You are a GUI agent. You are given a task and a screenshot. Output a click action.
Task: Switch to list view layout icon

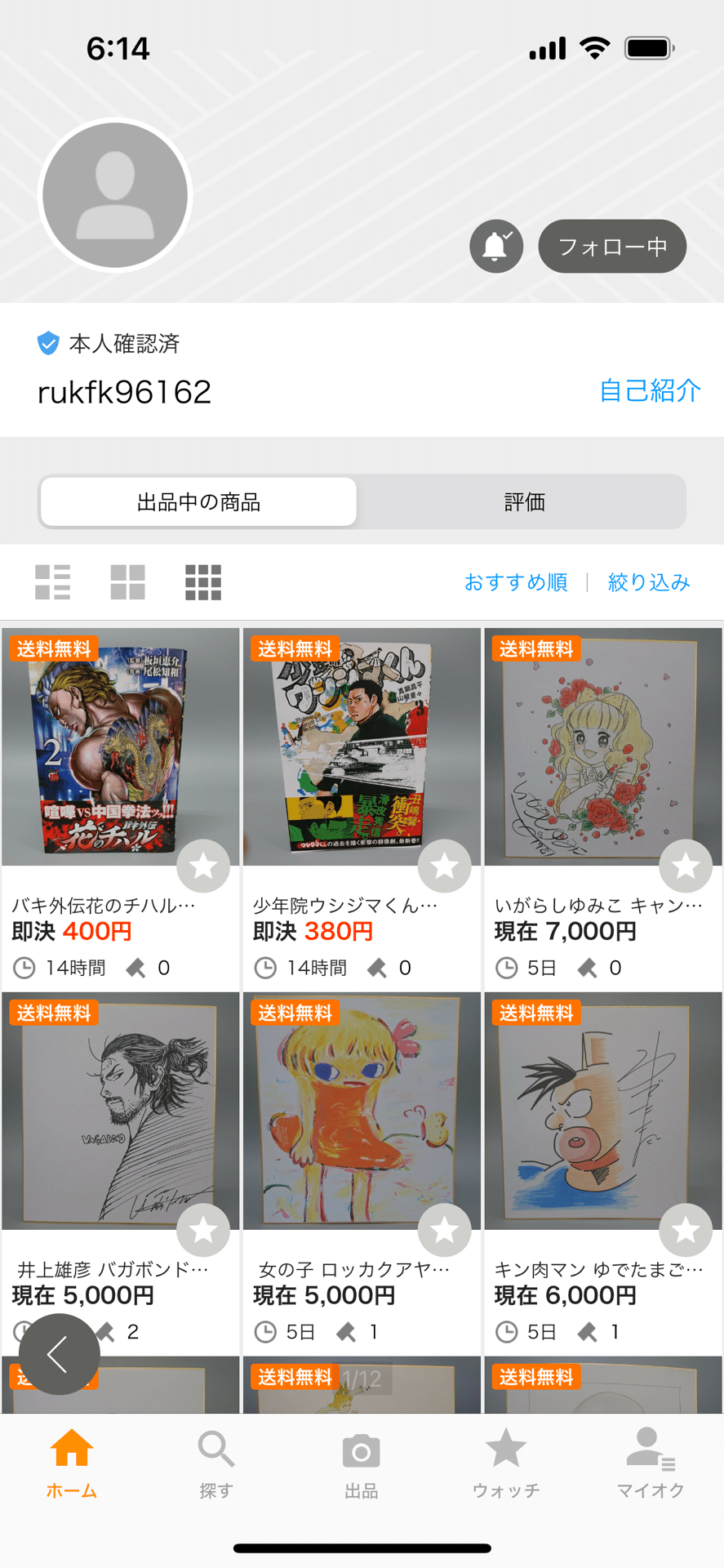(52, 582)
